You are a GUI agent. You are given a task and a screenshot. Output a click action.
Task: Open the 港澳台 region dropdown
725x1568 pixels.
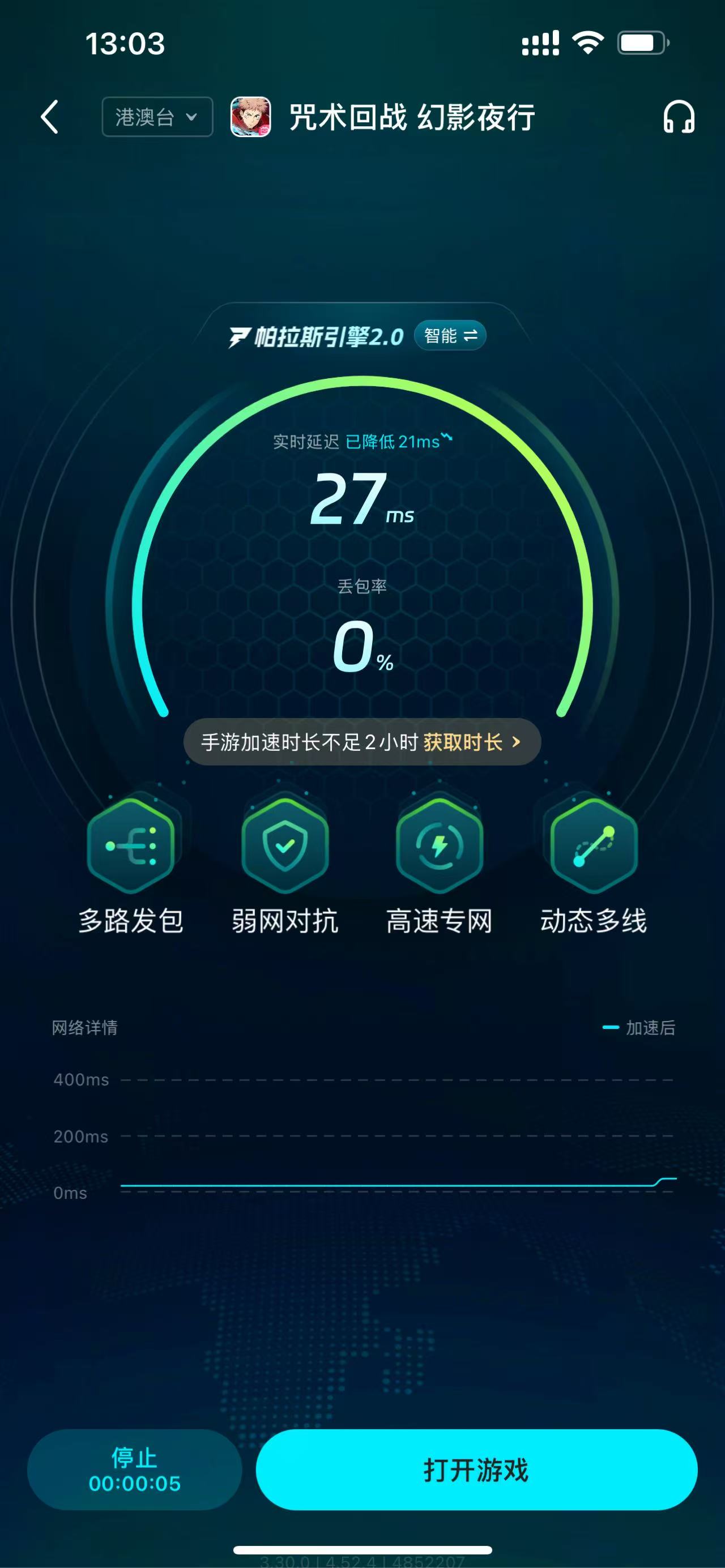[157, 116]
